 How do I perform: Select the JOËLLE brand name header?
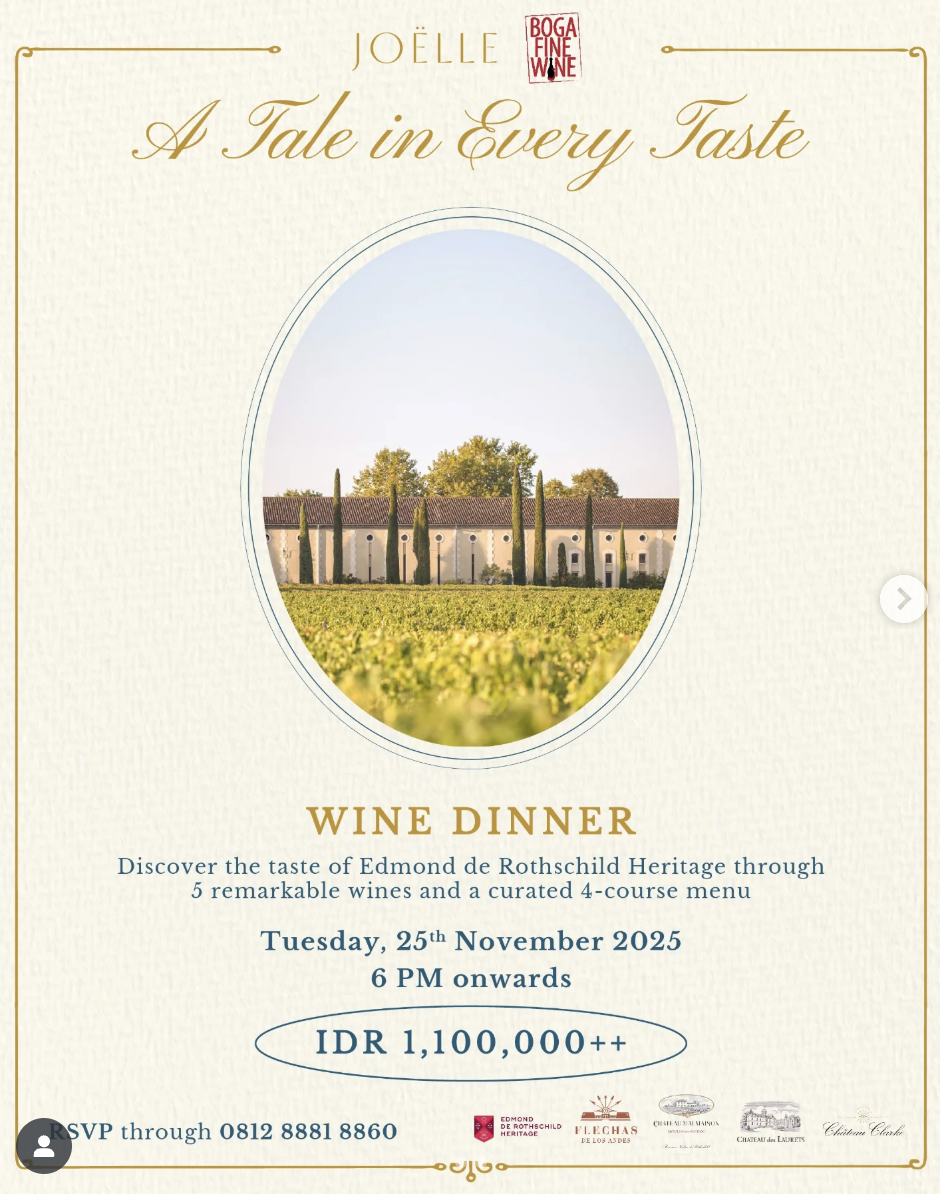[425, 46]
